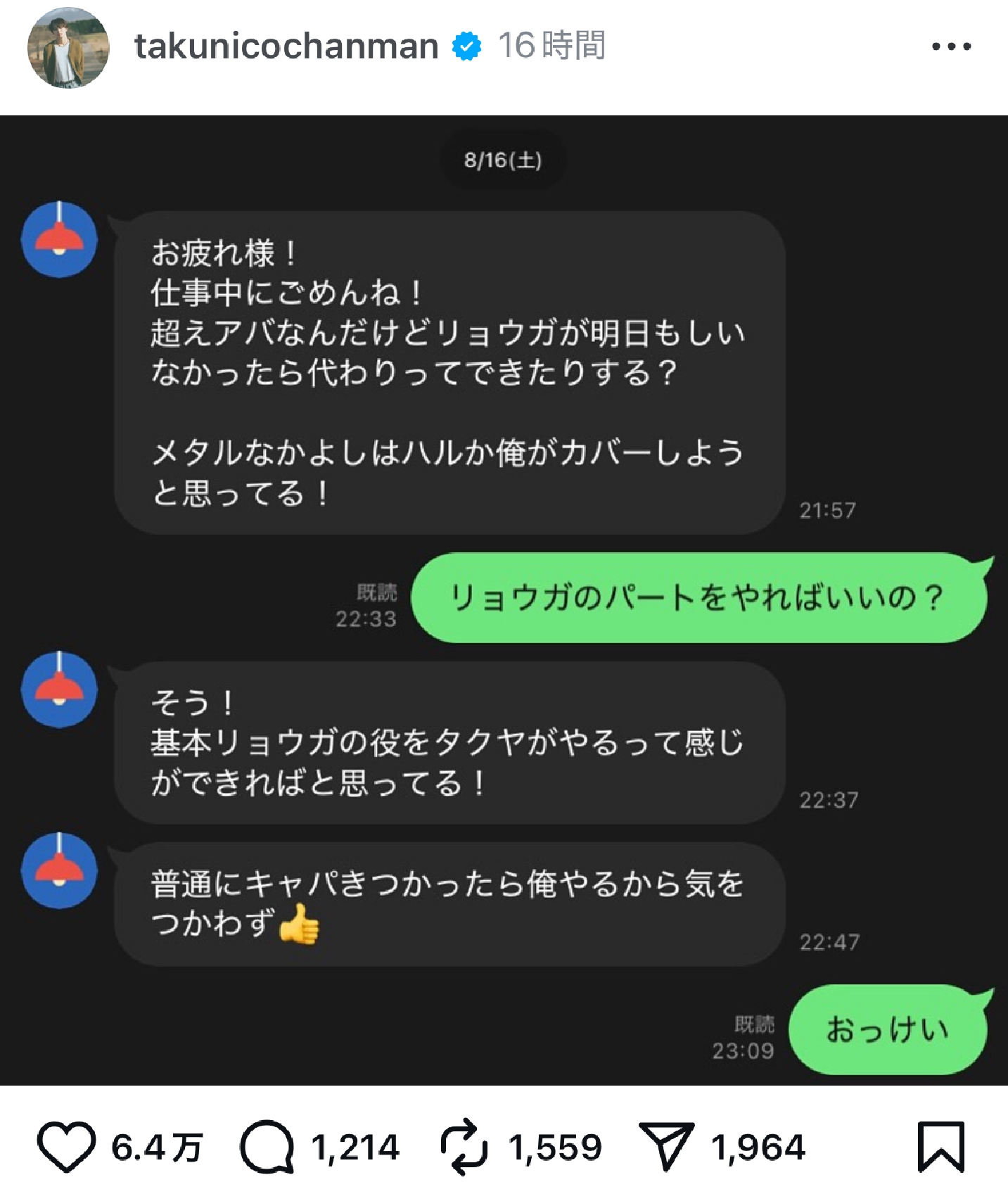1008x1182 pixels.
Task: Open takunicochanman's profile picture
Action: (x=68, y=48)
